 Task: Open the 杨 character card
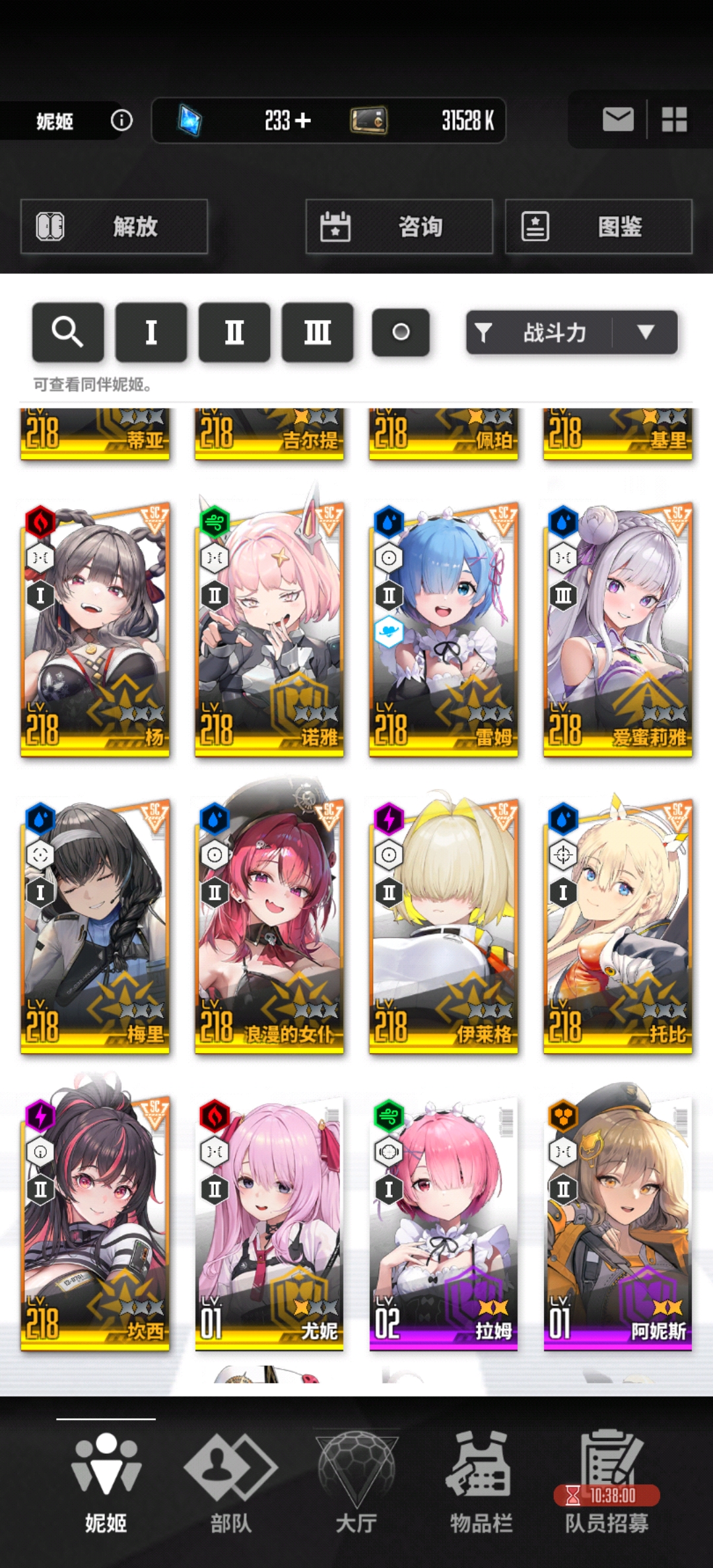coord(95,630)
